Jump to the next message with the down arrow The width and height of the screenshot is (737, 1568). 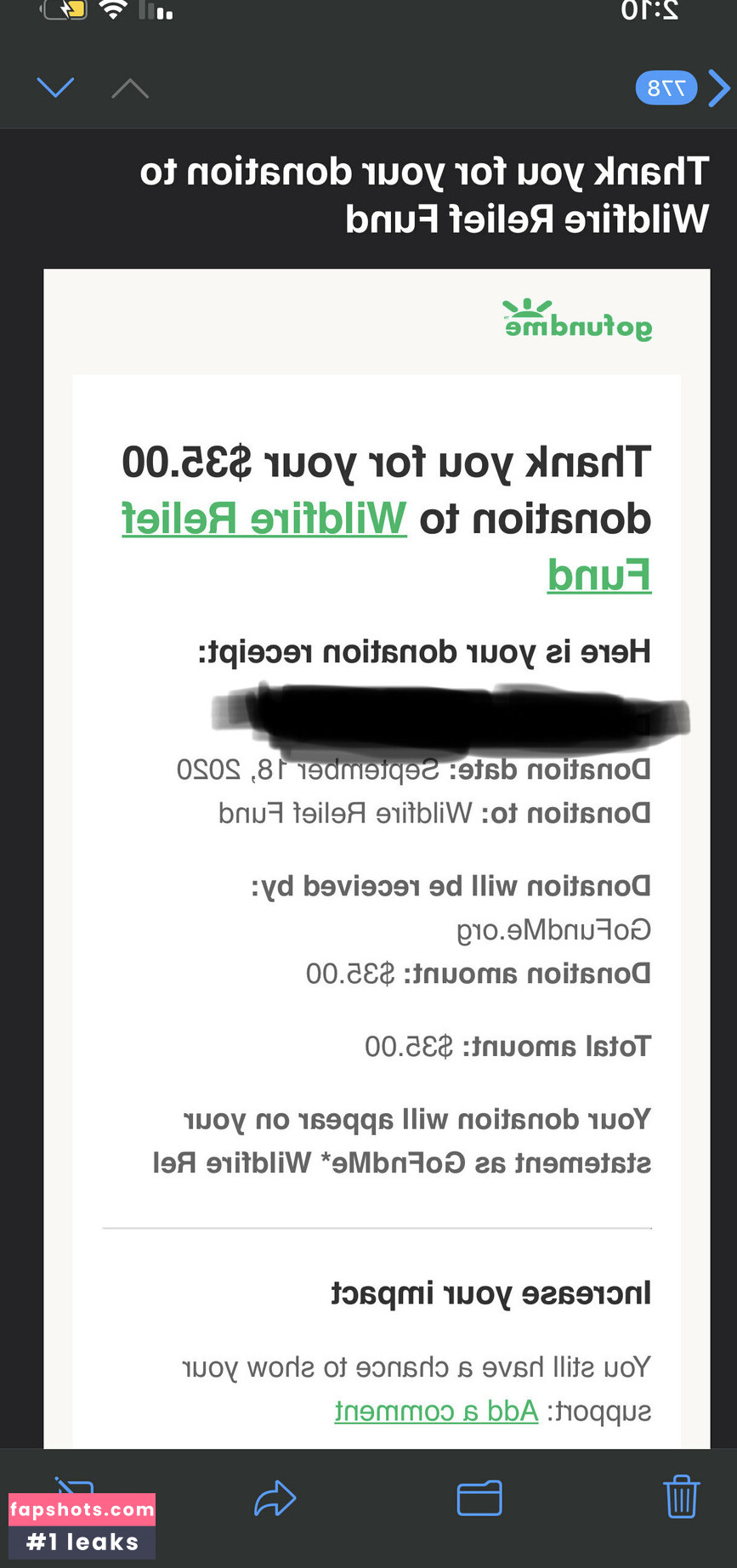56,87
